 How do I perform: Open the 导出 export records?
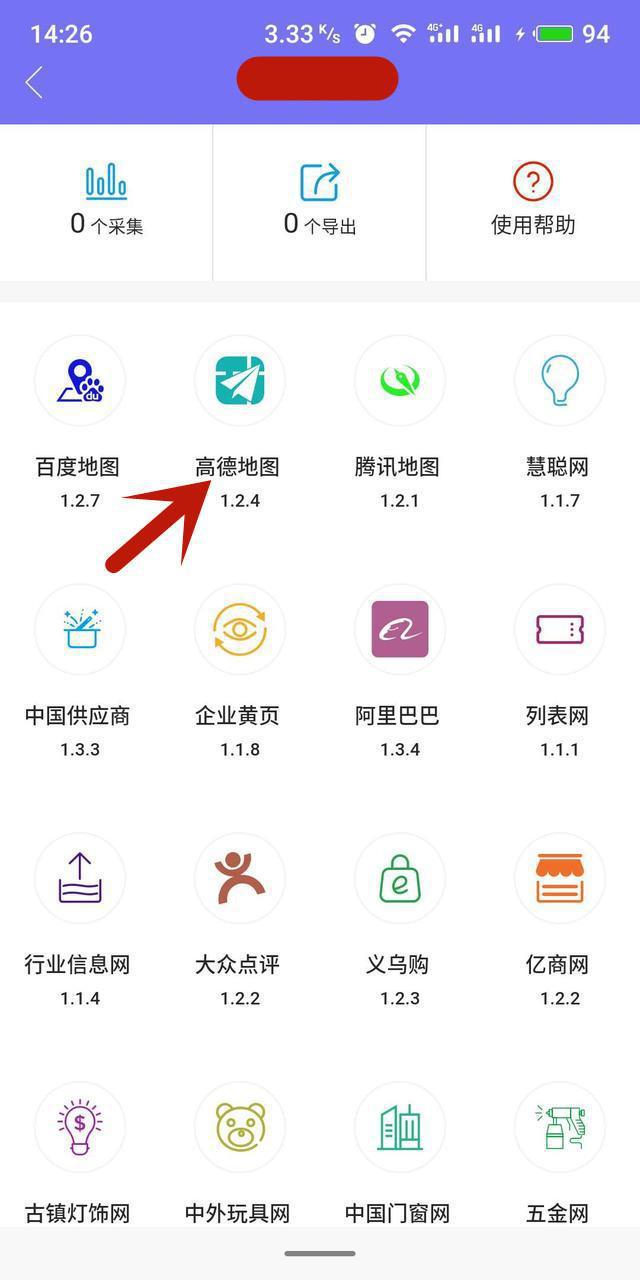320,202
